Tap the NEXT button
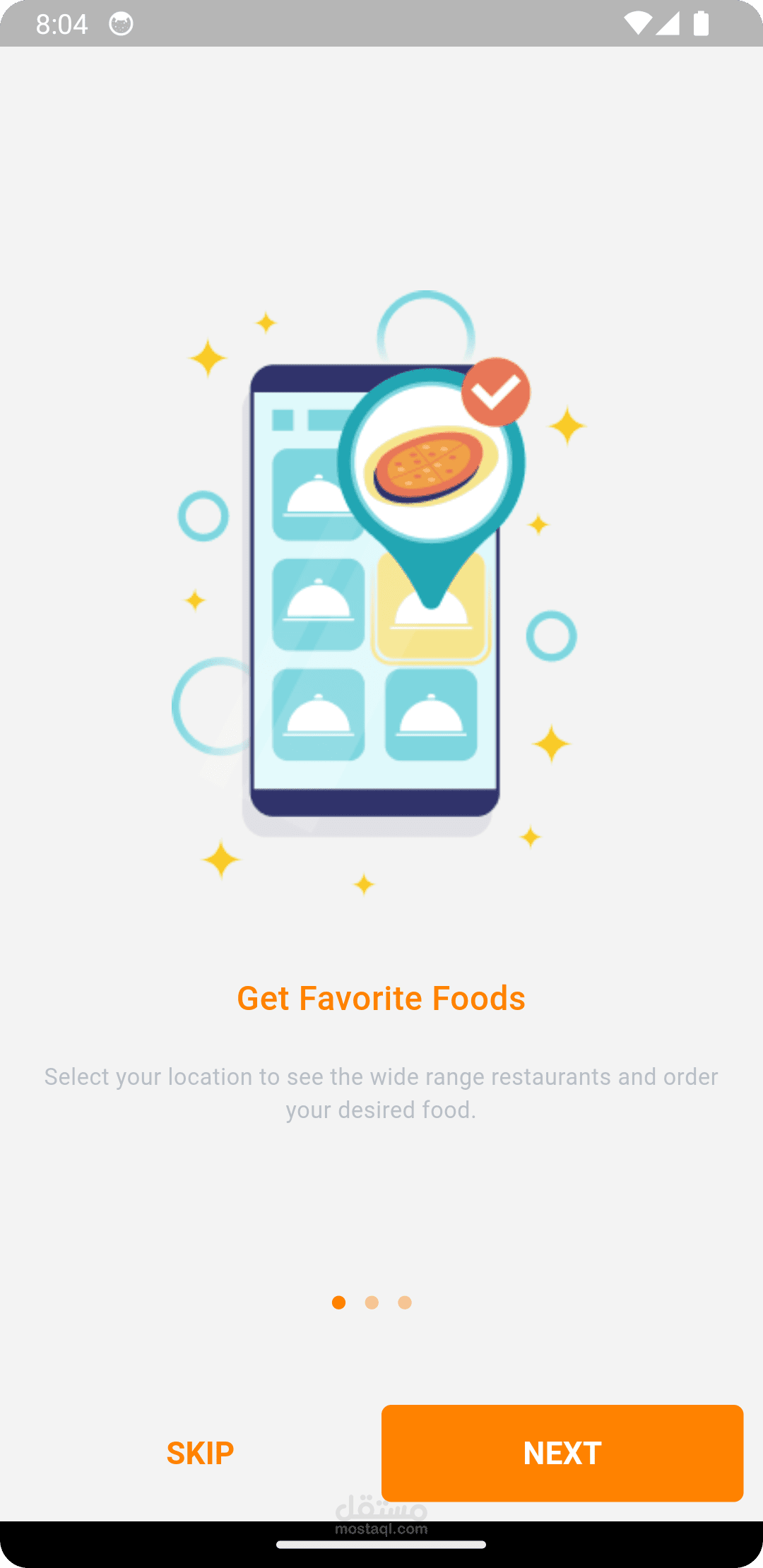763x1568 pixels. 562,1453
